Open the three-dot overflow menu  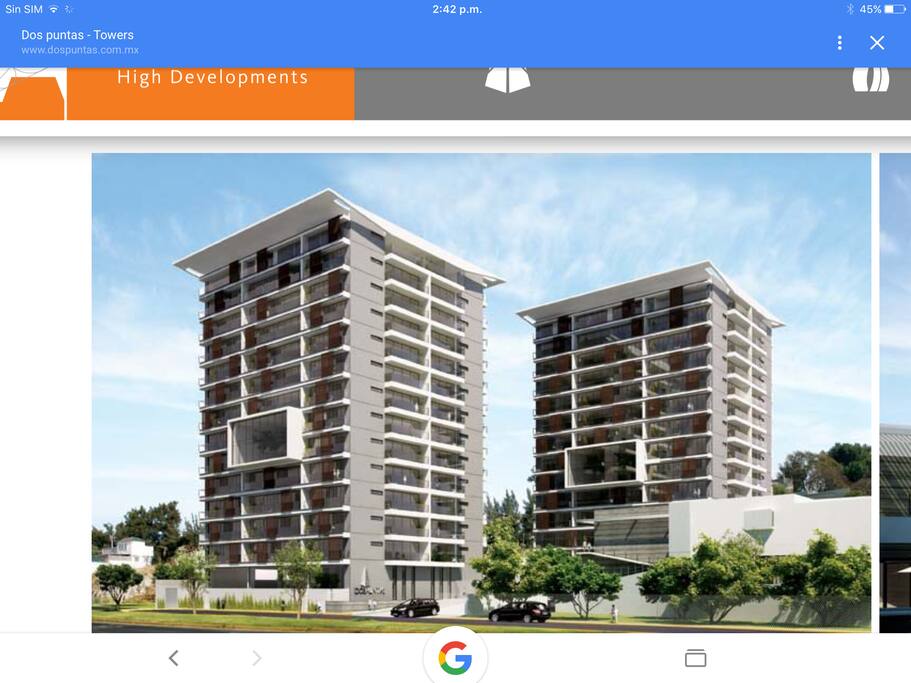point(839,42)
